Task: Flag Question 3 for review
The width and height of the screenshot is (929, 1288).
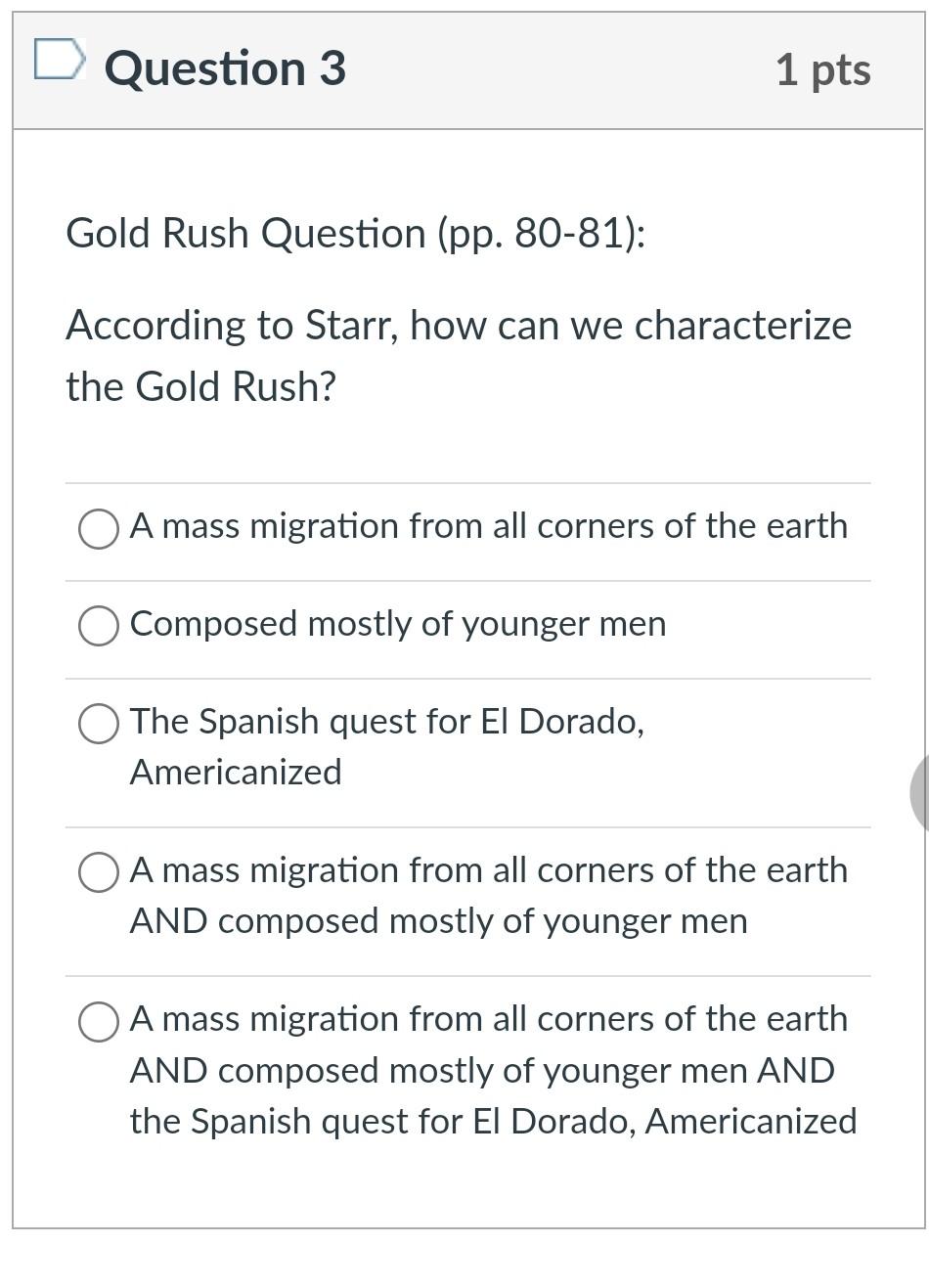Action: 58,60
